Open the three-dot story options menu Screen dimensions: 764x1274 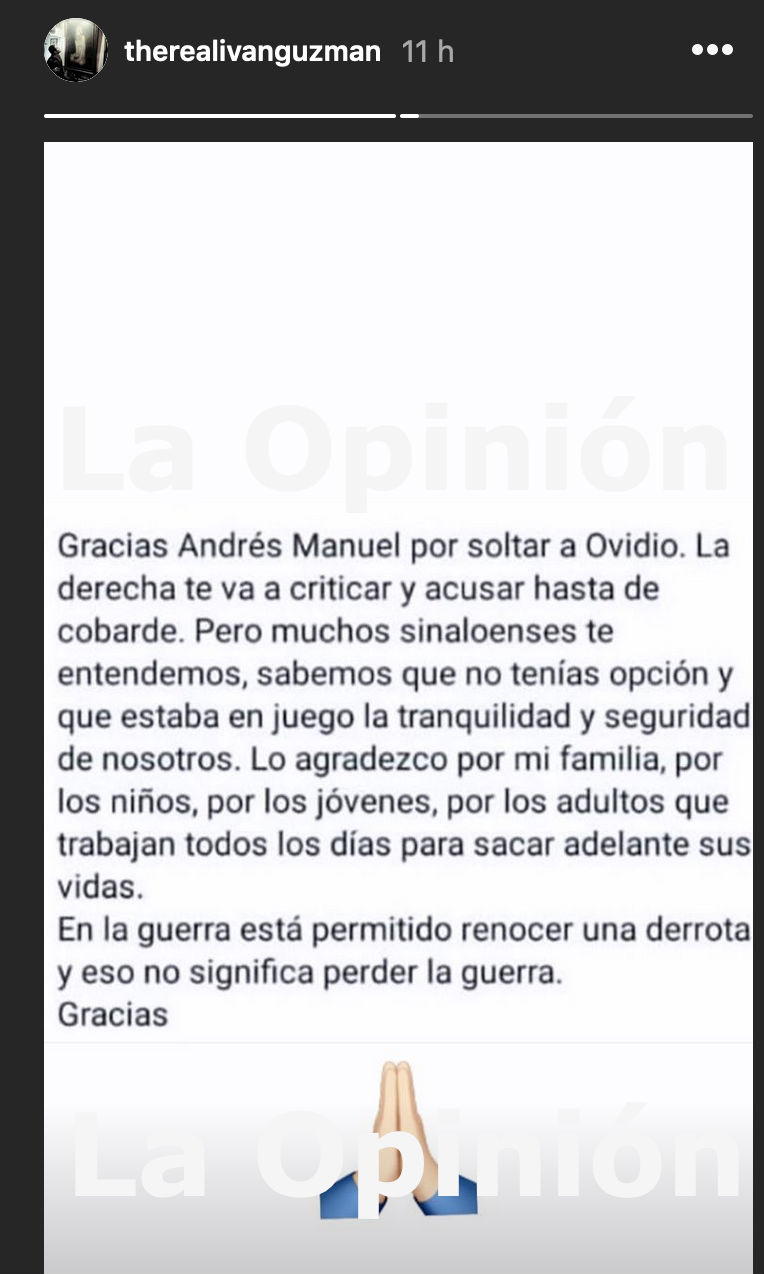click(x=712, y=50)
